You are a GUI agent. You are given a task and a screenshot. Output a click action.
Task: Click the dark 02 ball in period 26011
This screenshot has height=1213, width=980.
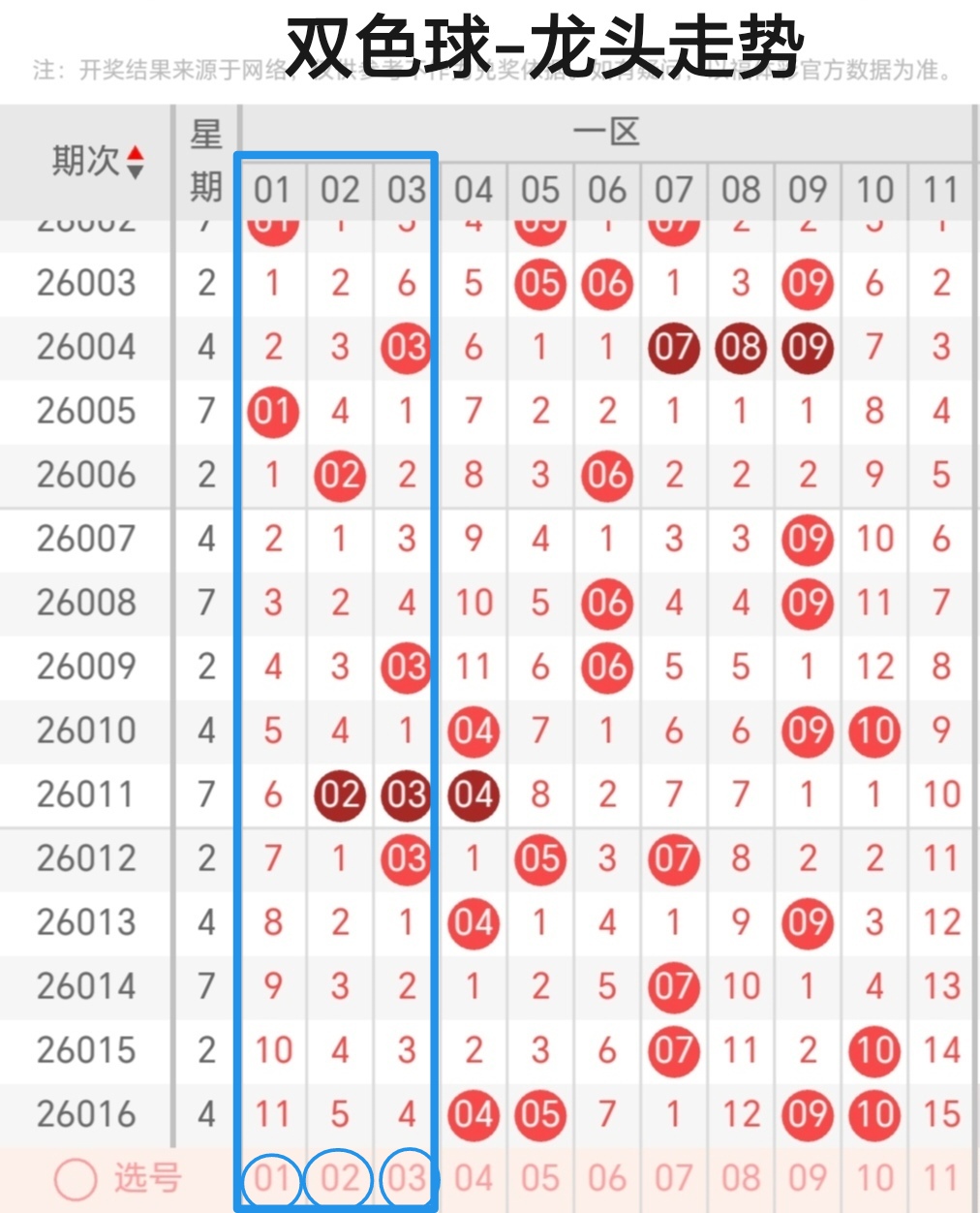(339, 794)
